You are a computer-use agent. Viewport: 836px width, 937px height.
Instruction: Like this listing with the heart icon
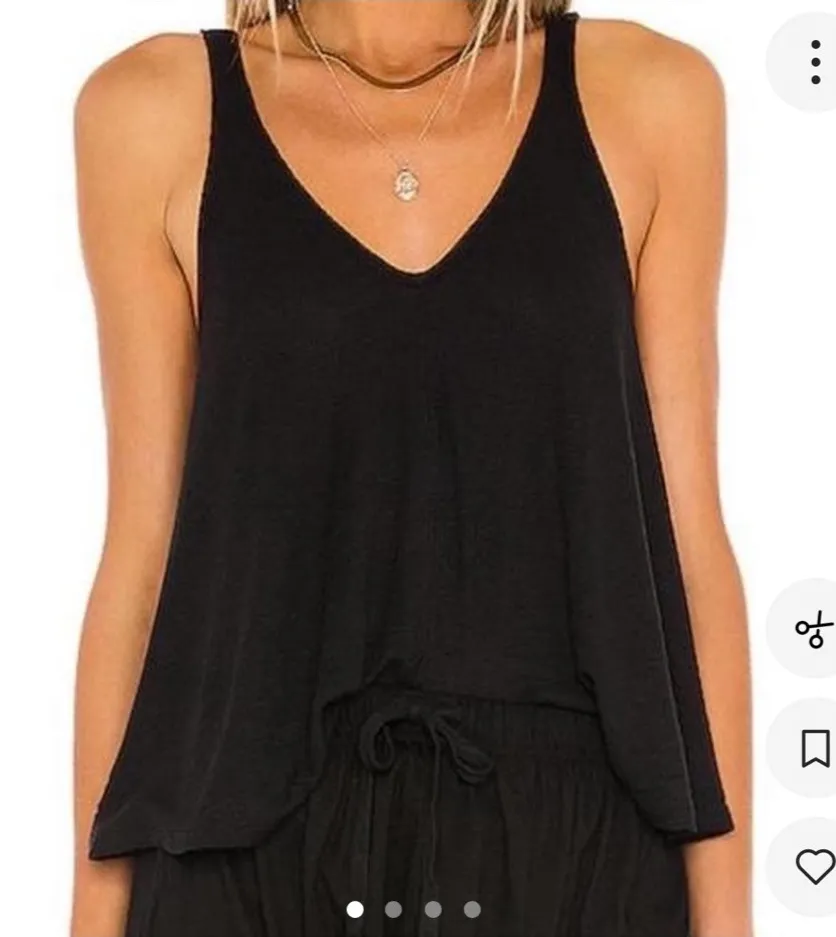[x=814, y=866]
